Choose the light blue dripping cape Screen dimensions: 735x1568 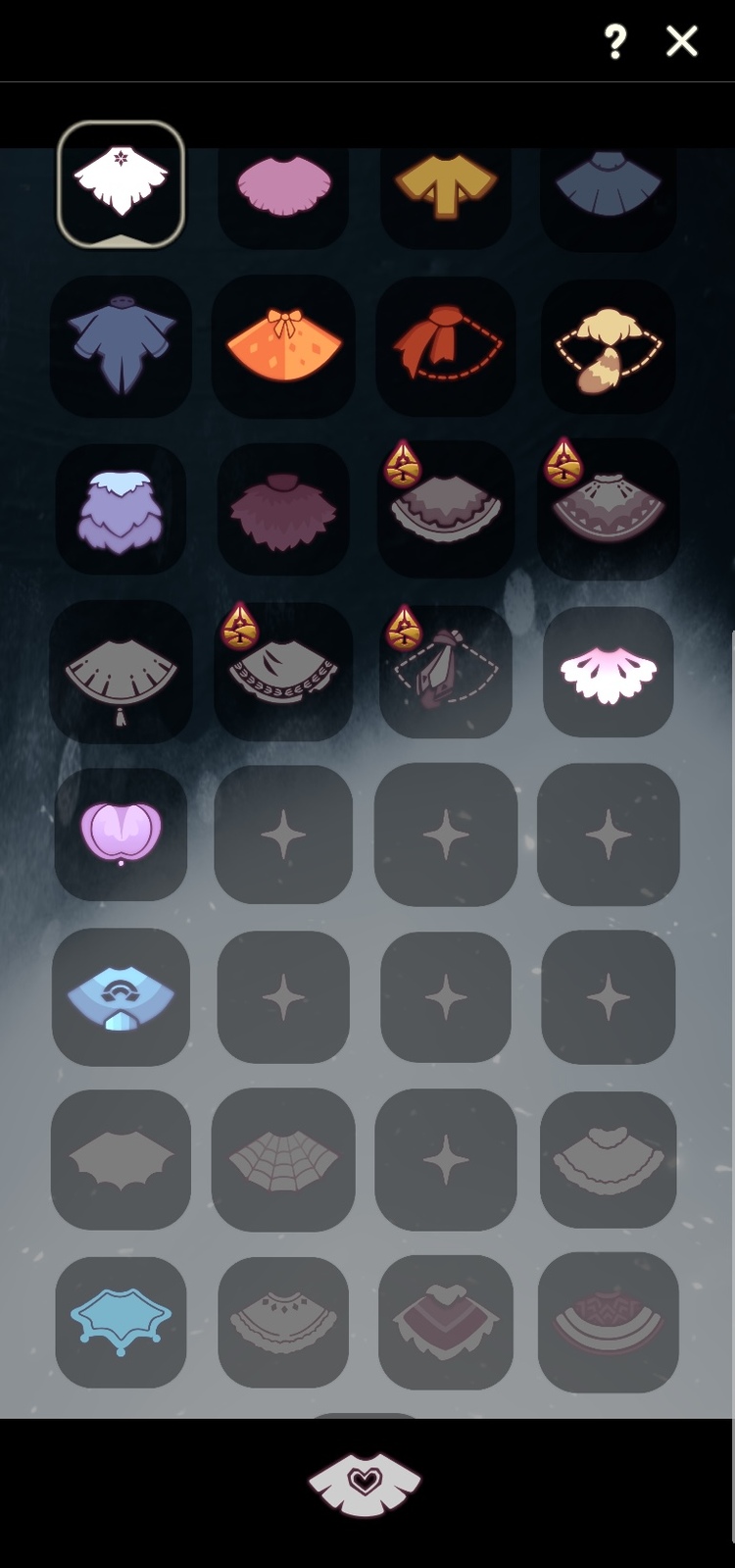(x=121, y=1322)
